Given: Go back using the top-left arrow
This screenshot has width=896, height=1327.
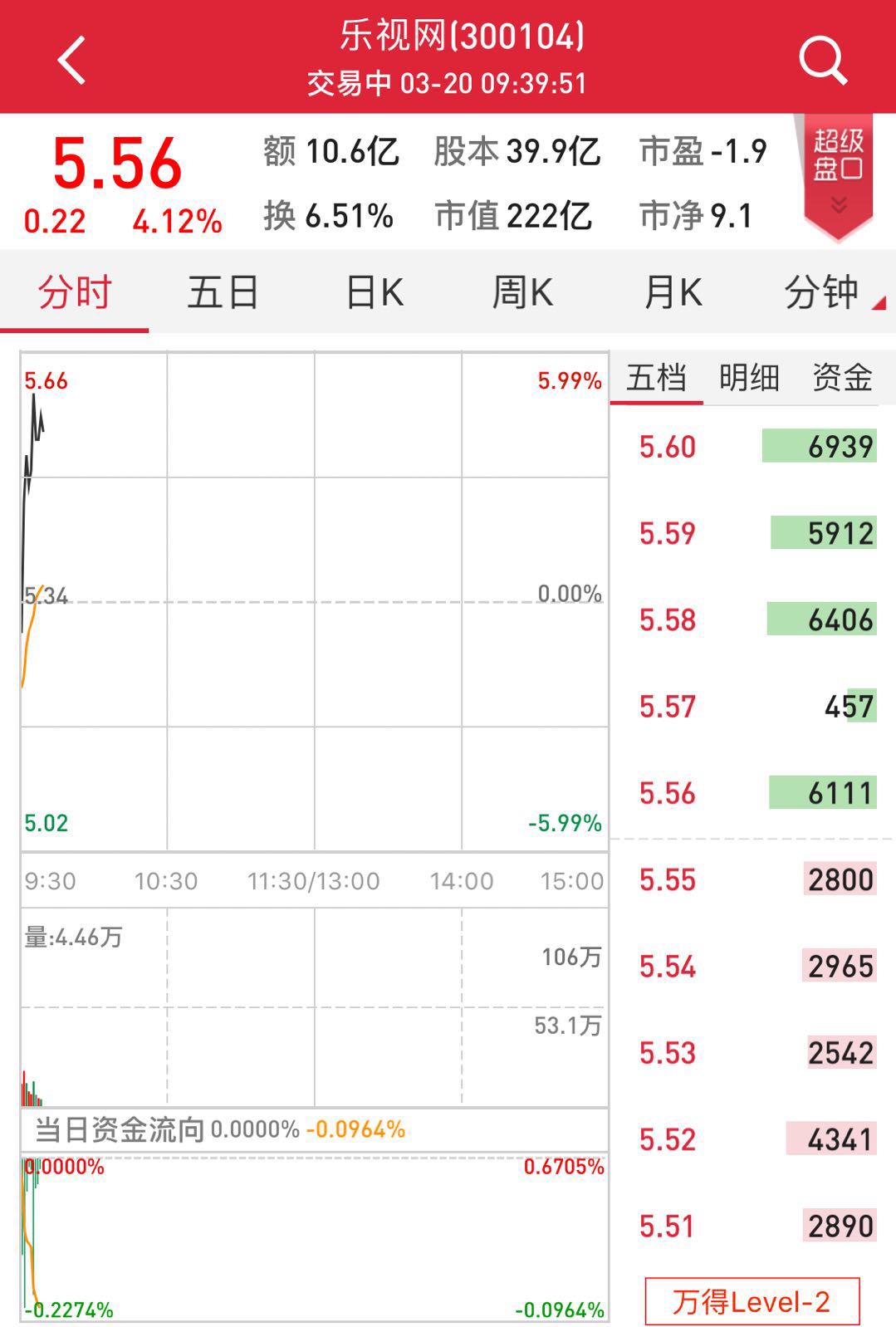Looking at the screenshot, I should (x=72, y=60).
